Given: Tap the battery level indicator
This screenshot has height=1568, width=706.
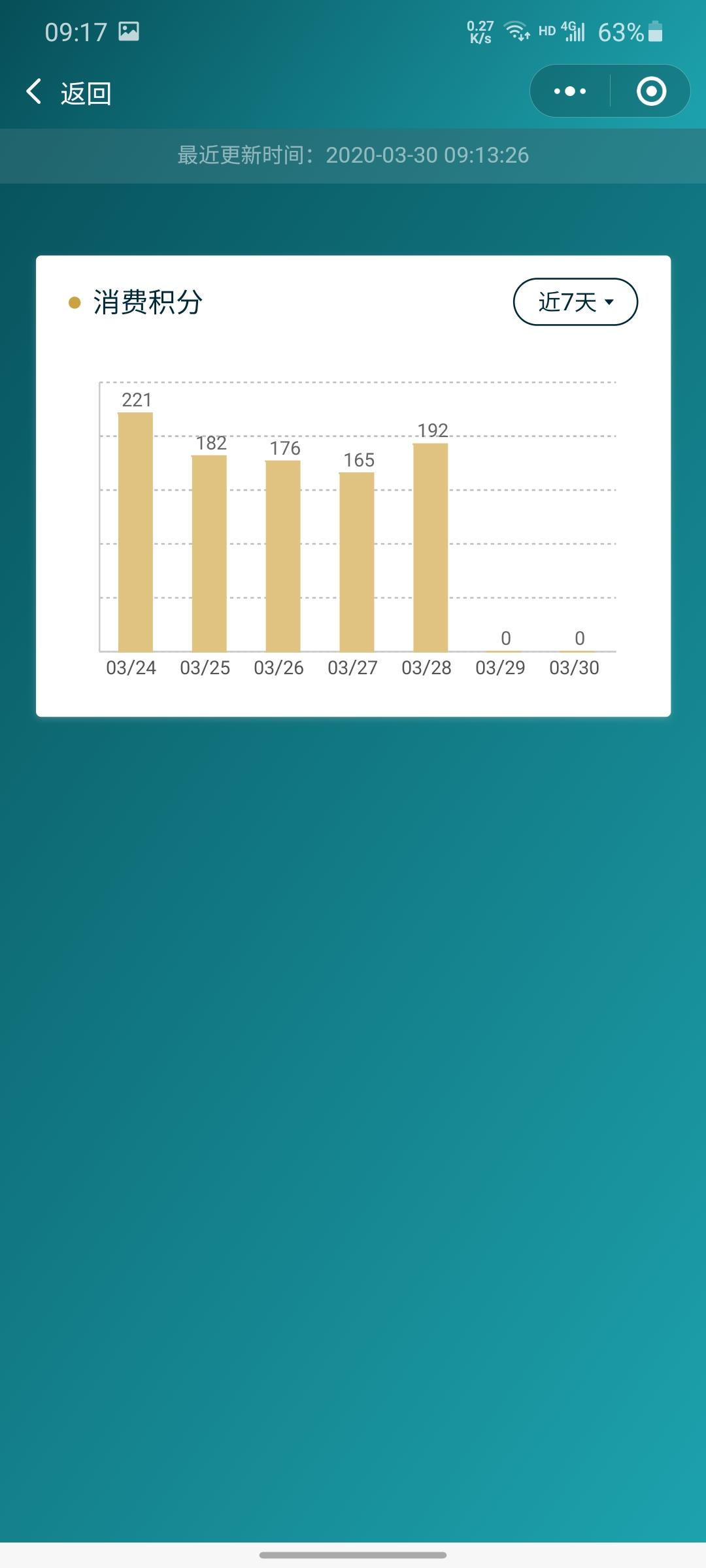Looking at the screenshot, I should tap(654, 30).
